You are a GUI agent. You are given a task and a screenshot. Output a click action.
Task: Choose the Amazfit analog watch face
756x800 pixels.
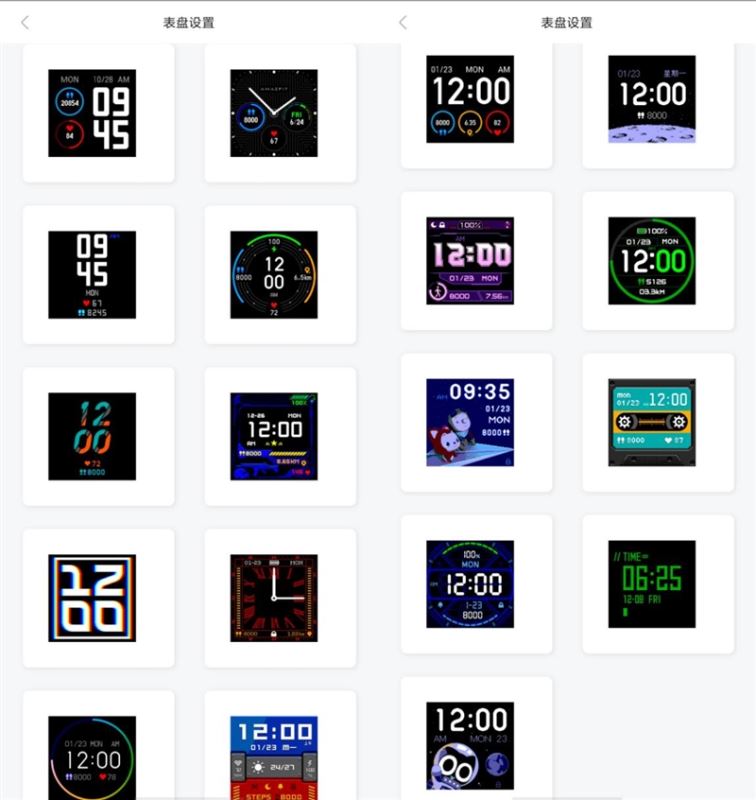[x=274, y=113]
